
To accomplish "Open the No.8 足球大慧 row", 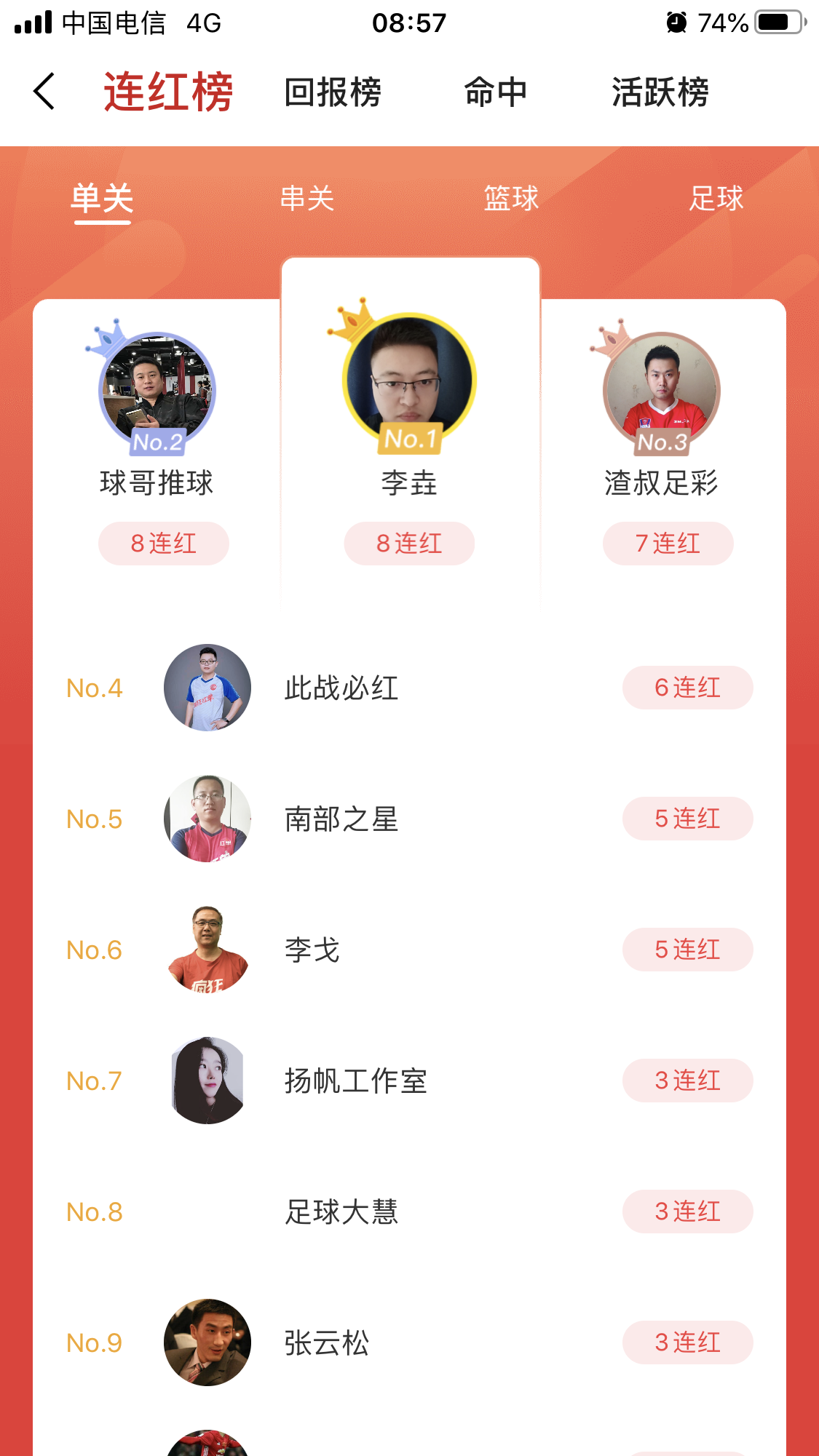I will (409, 1212).
